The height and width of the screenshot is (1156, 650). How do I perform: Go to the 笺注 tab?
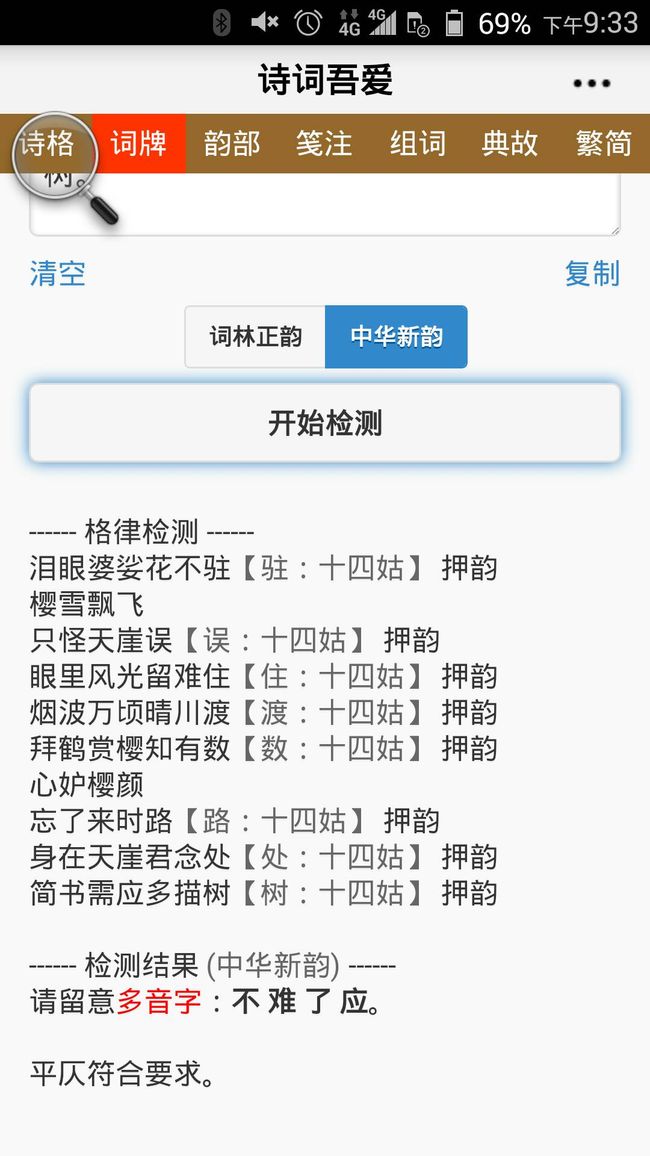coord(324,143)
